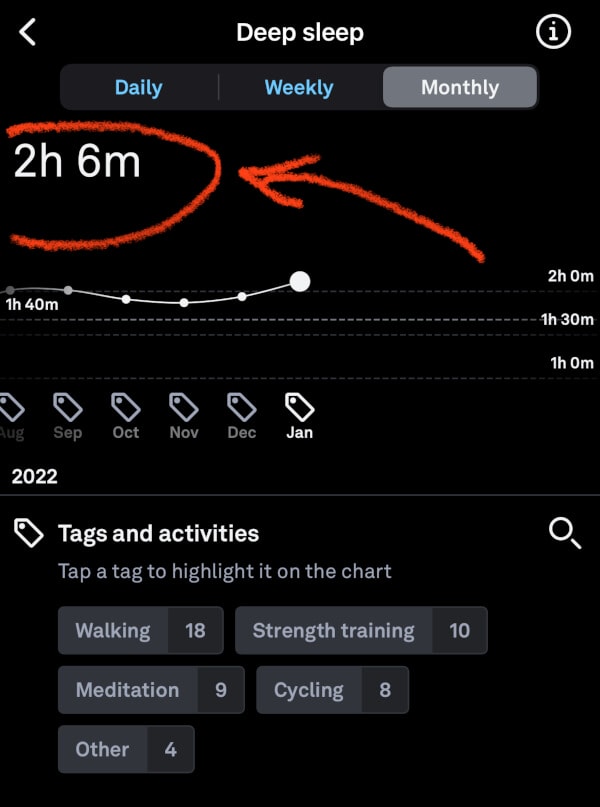Tap the Jan month marker
This screenshot has height=807, width=600.
point(300,416)
